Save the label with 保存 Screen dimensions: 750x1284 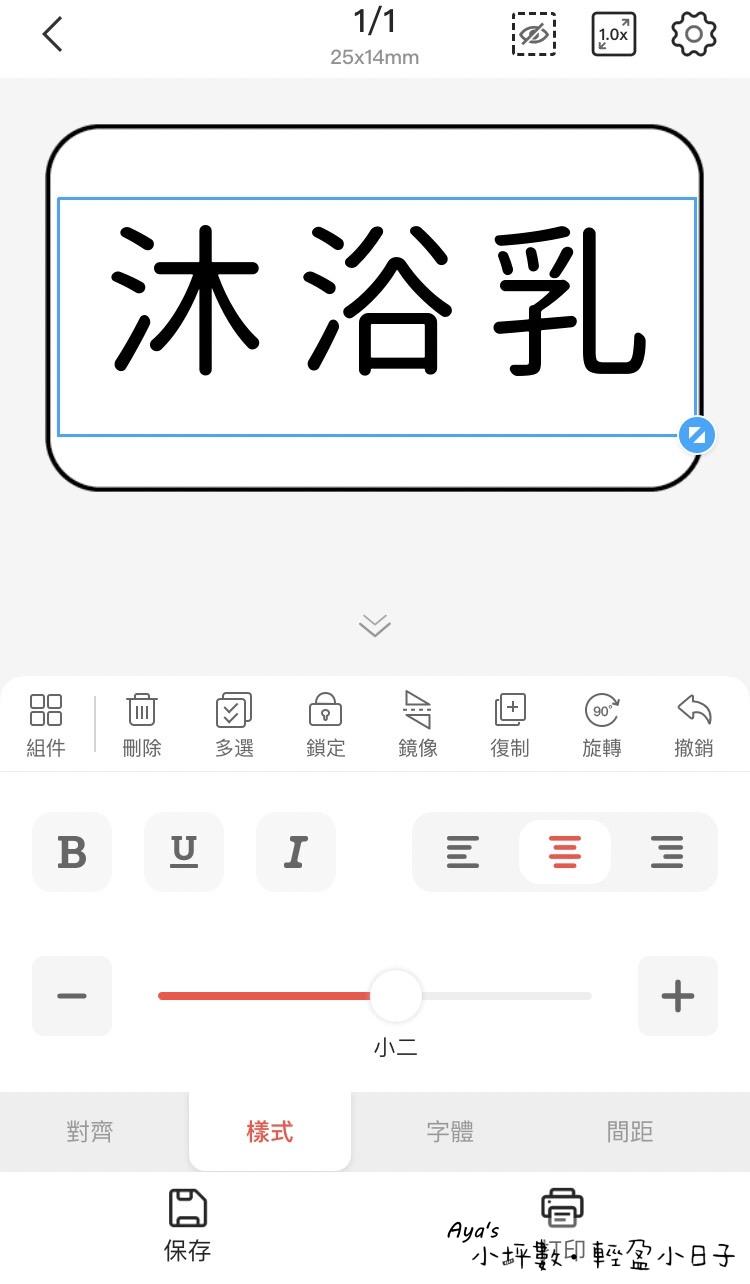[x=187, y=1225]
